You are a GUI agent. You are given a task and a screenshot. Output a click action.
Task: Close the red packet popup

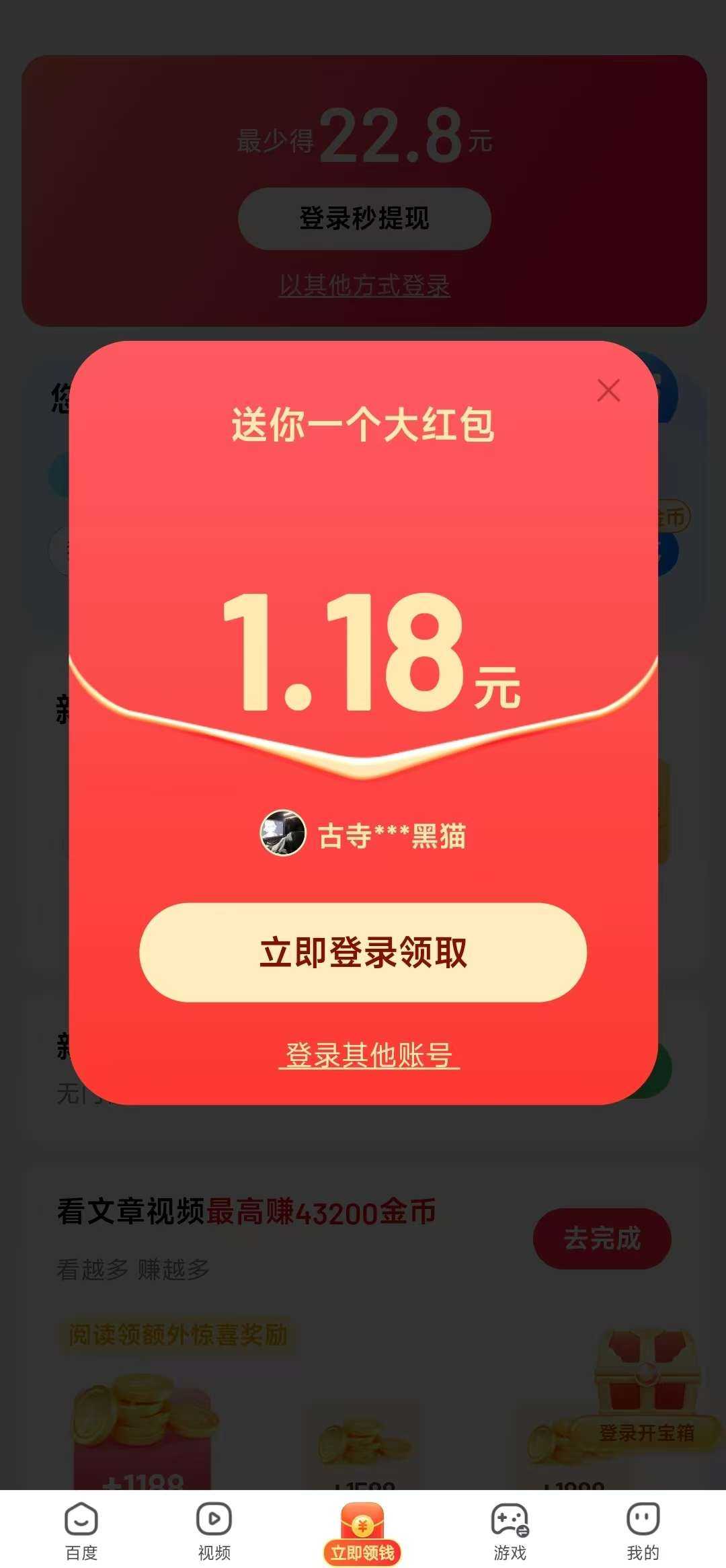[x=608, y=390]
